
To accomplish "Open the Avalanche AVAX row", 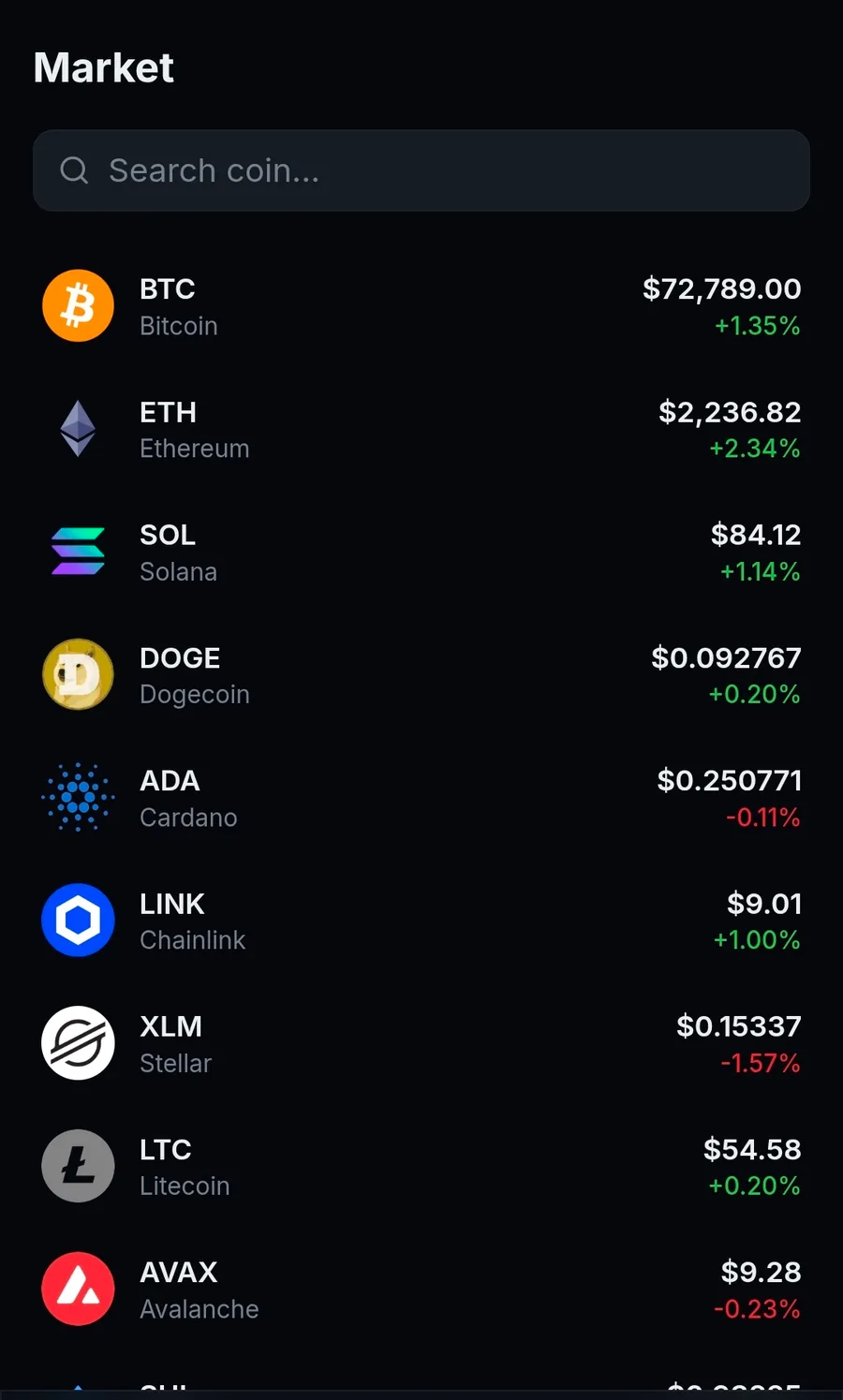I will [x=421, y=1289].
